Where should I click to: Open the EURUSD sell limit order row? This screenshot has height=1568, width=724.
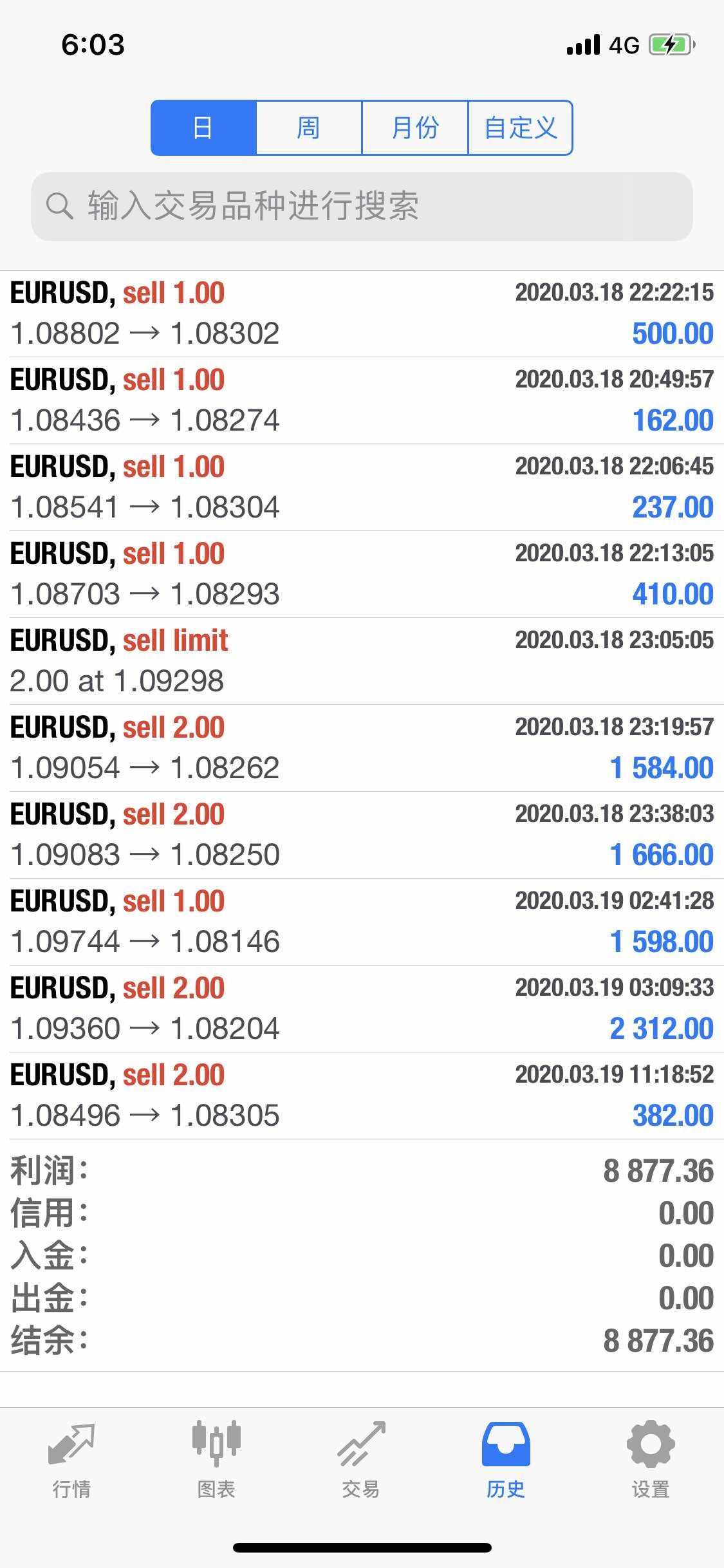[362, 661]
